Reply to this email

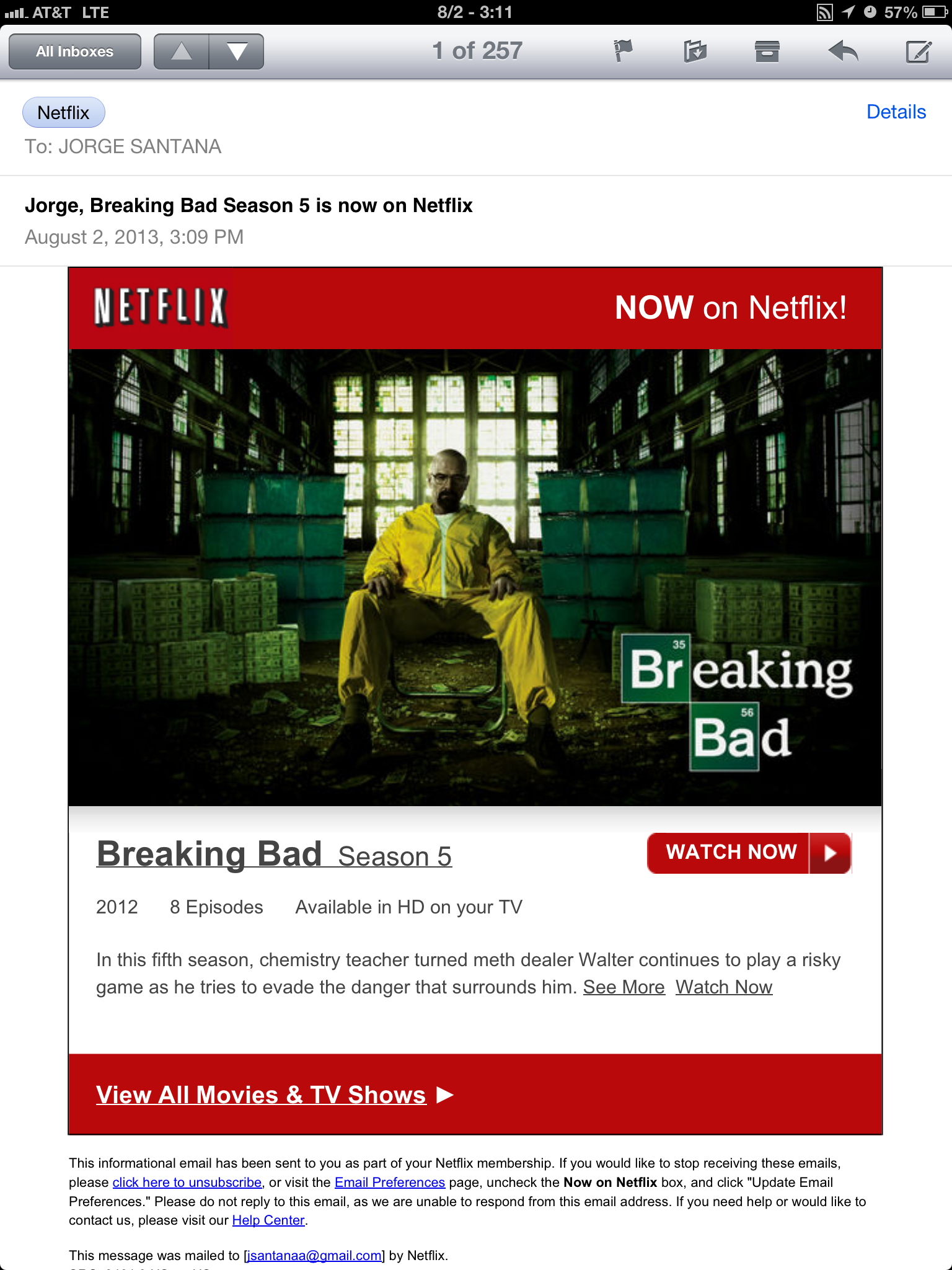[843, 51]
